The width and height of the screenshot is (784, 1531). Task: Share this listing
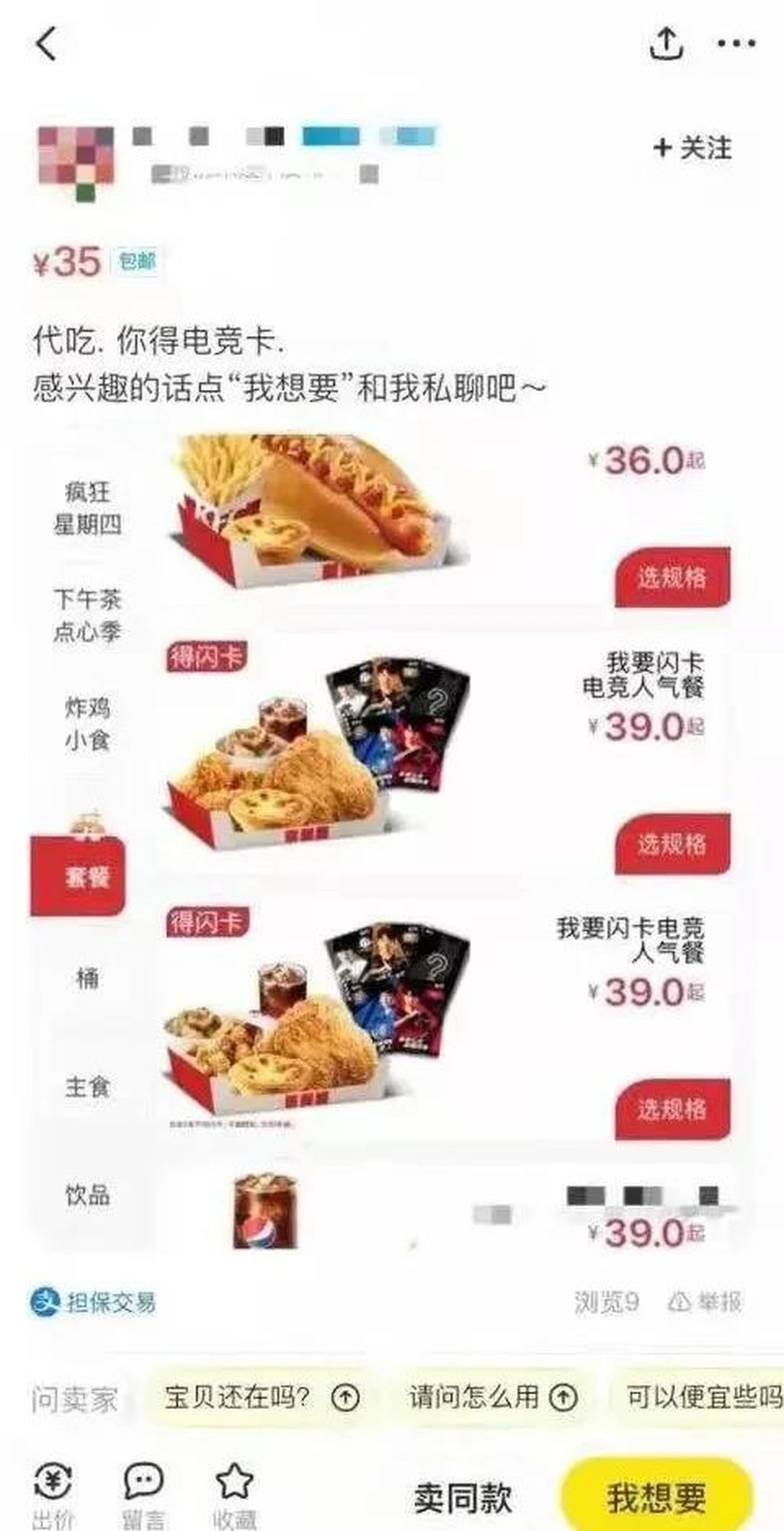click(x=666, y=44)
